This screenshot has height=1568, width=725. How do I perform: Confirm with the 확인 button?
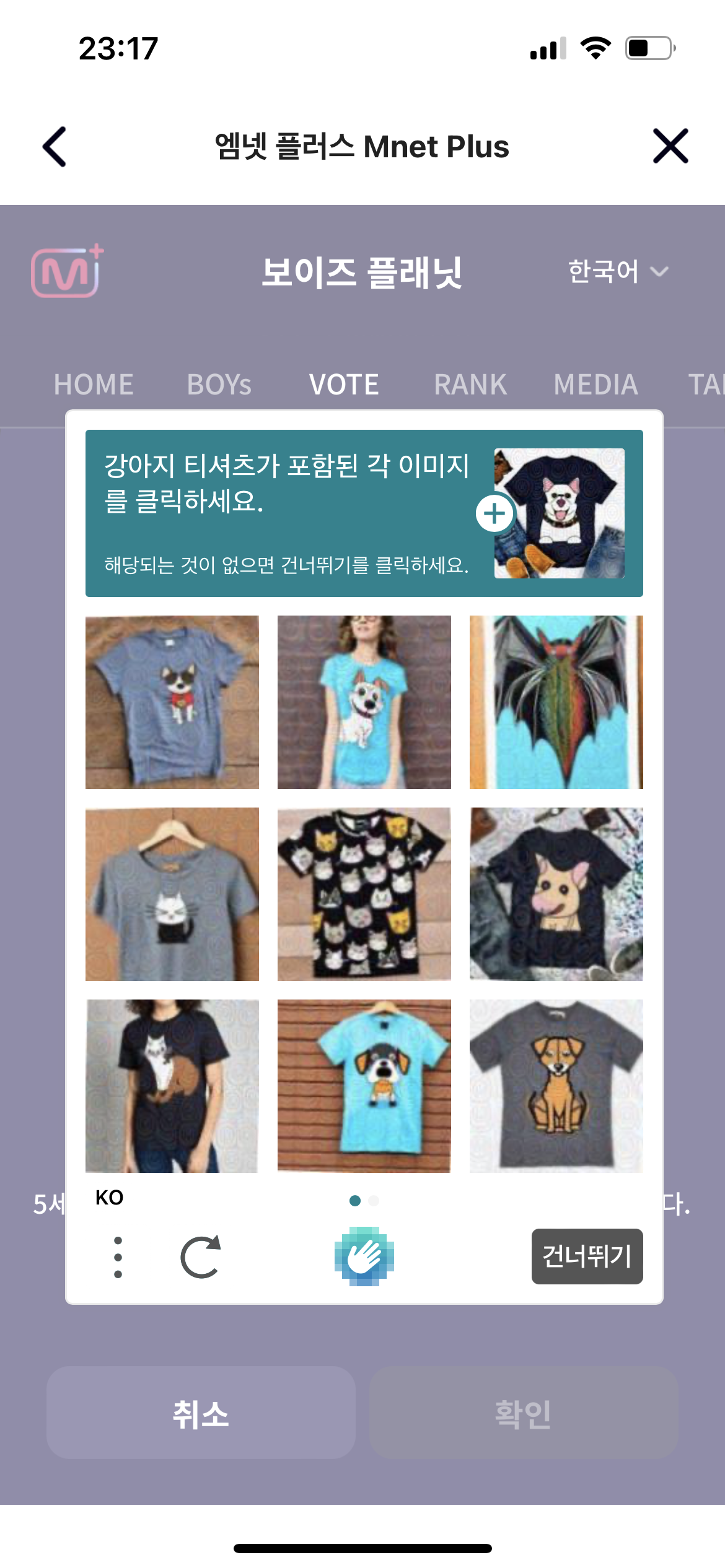click(x=523, y=1413)
